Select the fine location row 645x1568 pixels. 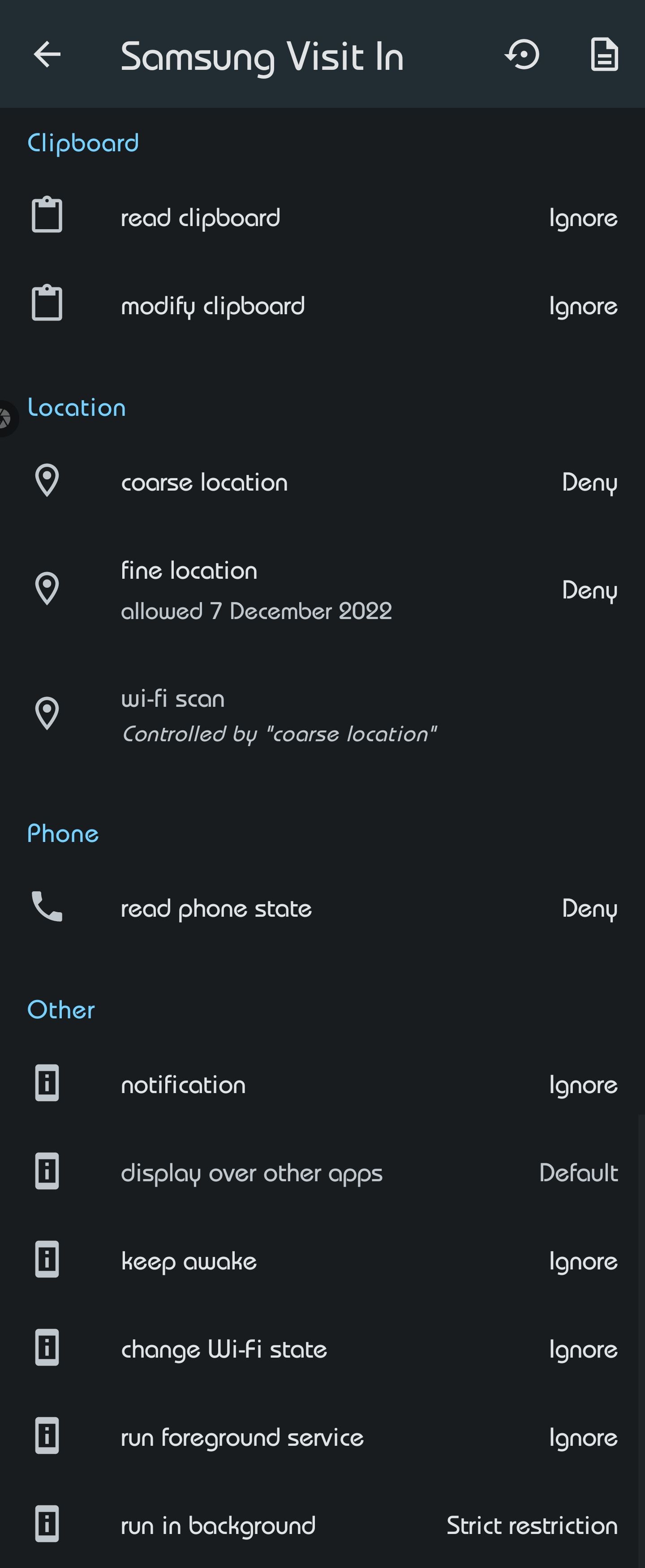[x=322, y=590]
